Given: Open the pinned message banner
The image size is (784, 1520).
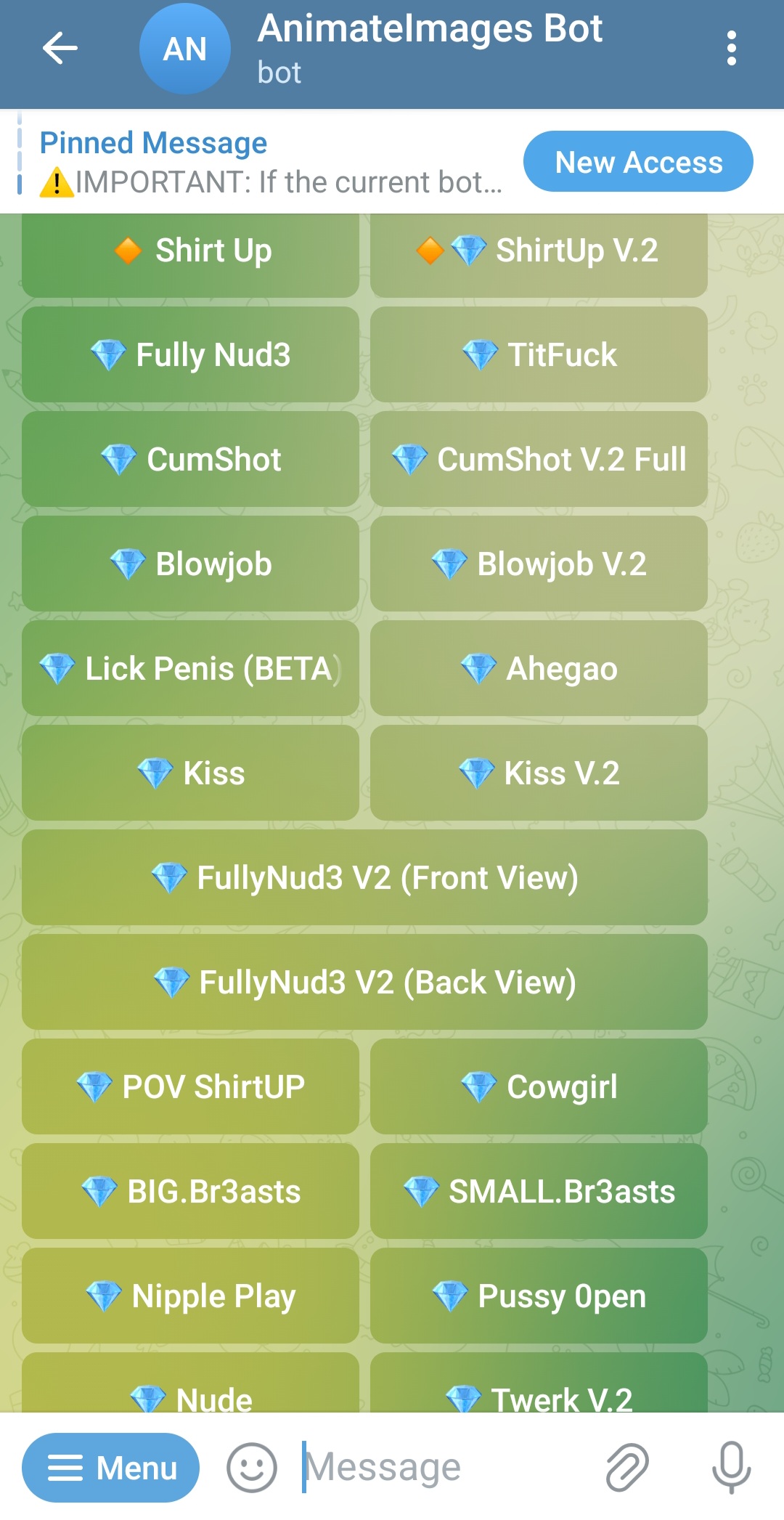Looking at the screenshot, I should click(269, 162).
